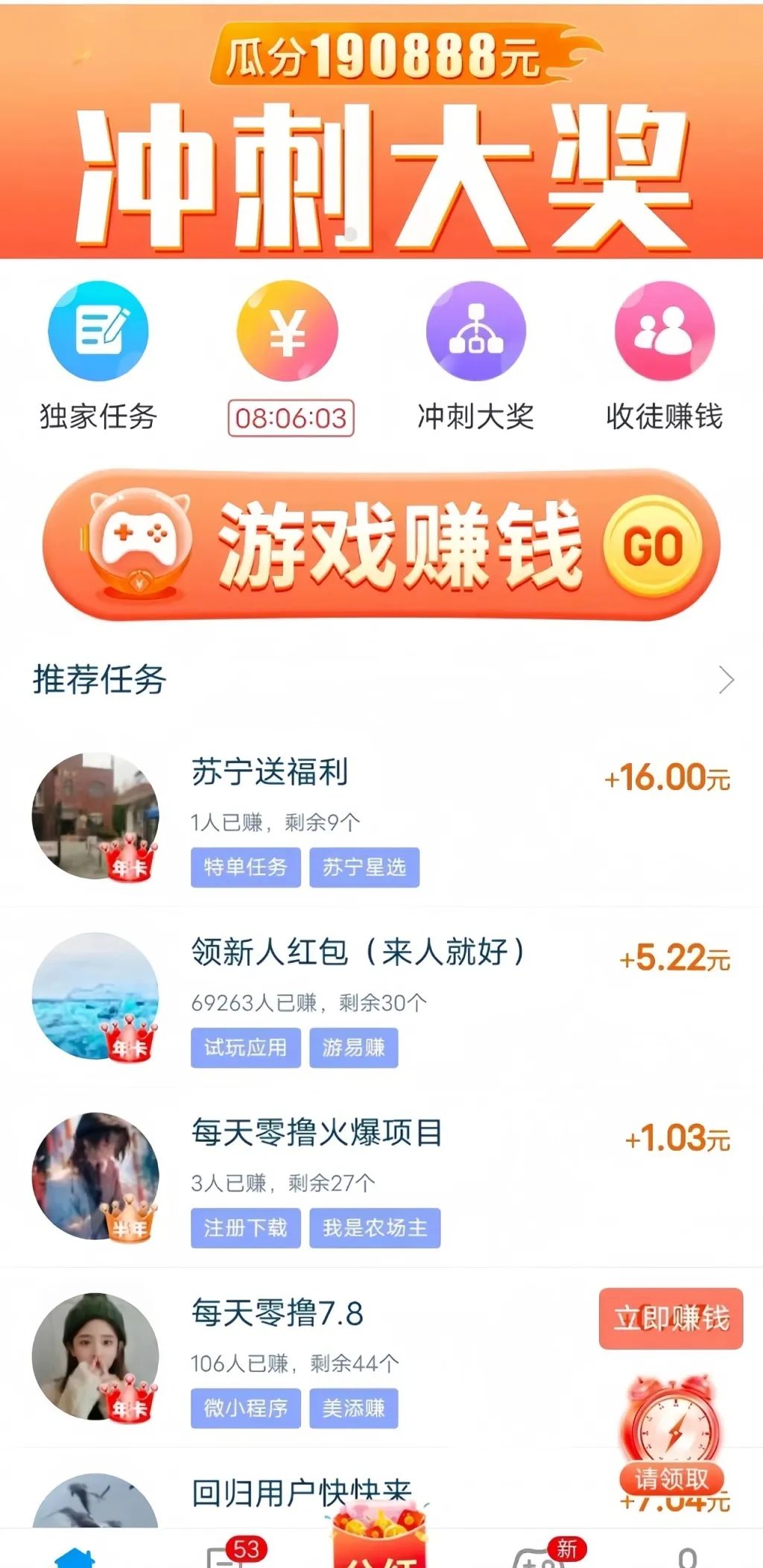
Task: Open the 冲刺大奖 shortcut icon
Action: tap(476, 330)
